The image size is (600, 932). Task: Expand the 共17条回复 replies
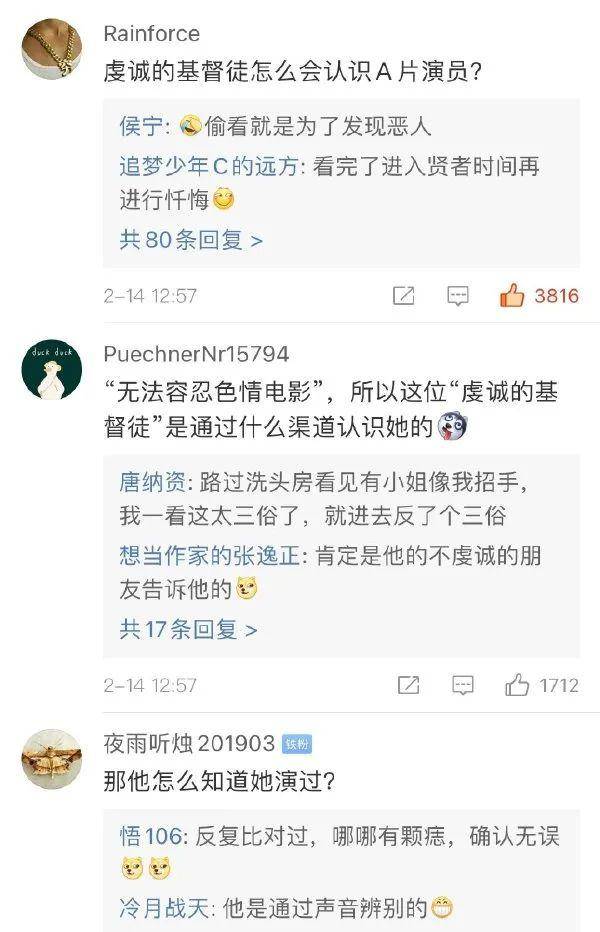click(x=188, y=630)
